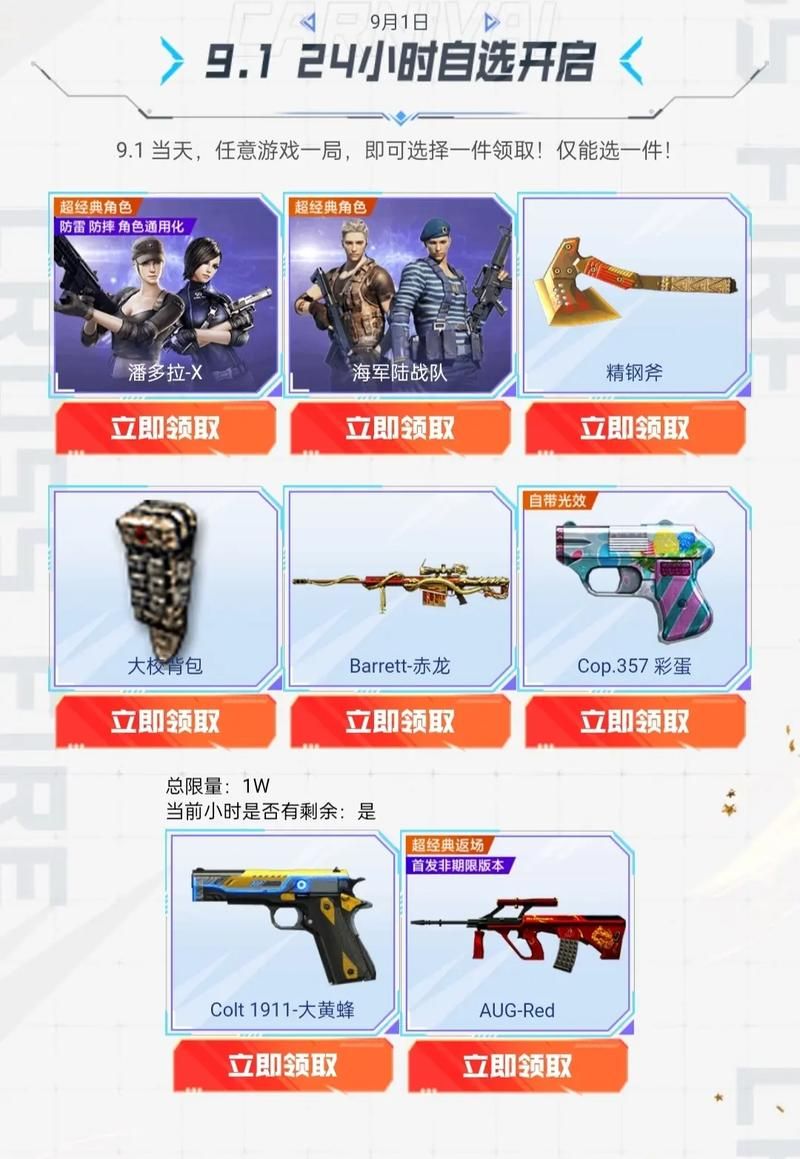Select 立即领取 for Barrett-赤龙

400,721
